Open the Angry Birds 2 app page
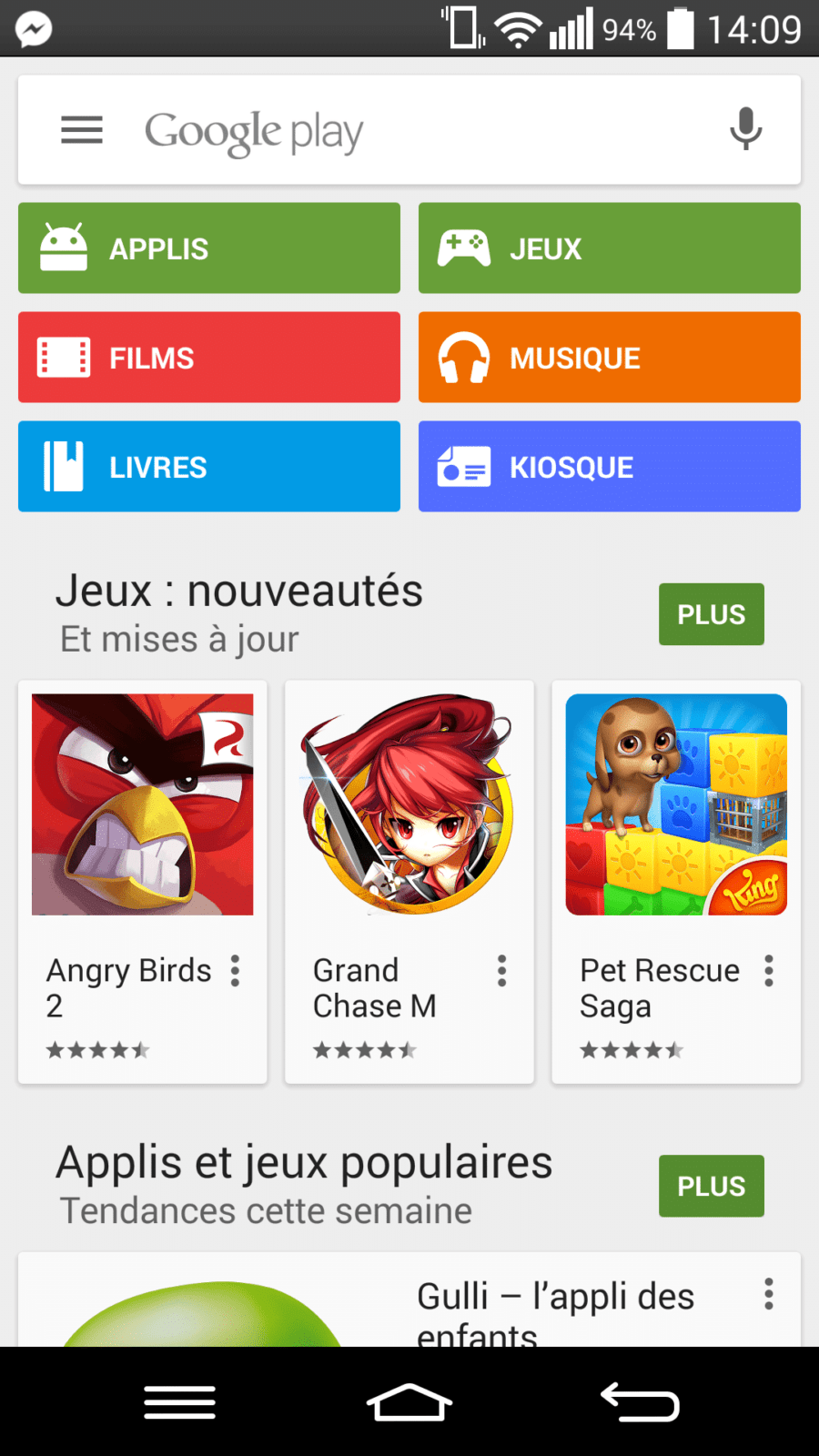 (142, 804)
